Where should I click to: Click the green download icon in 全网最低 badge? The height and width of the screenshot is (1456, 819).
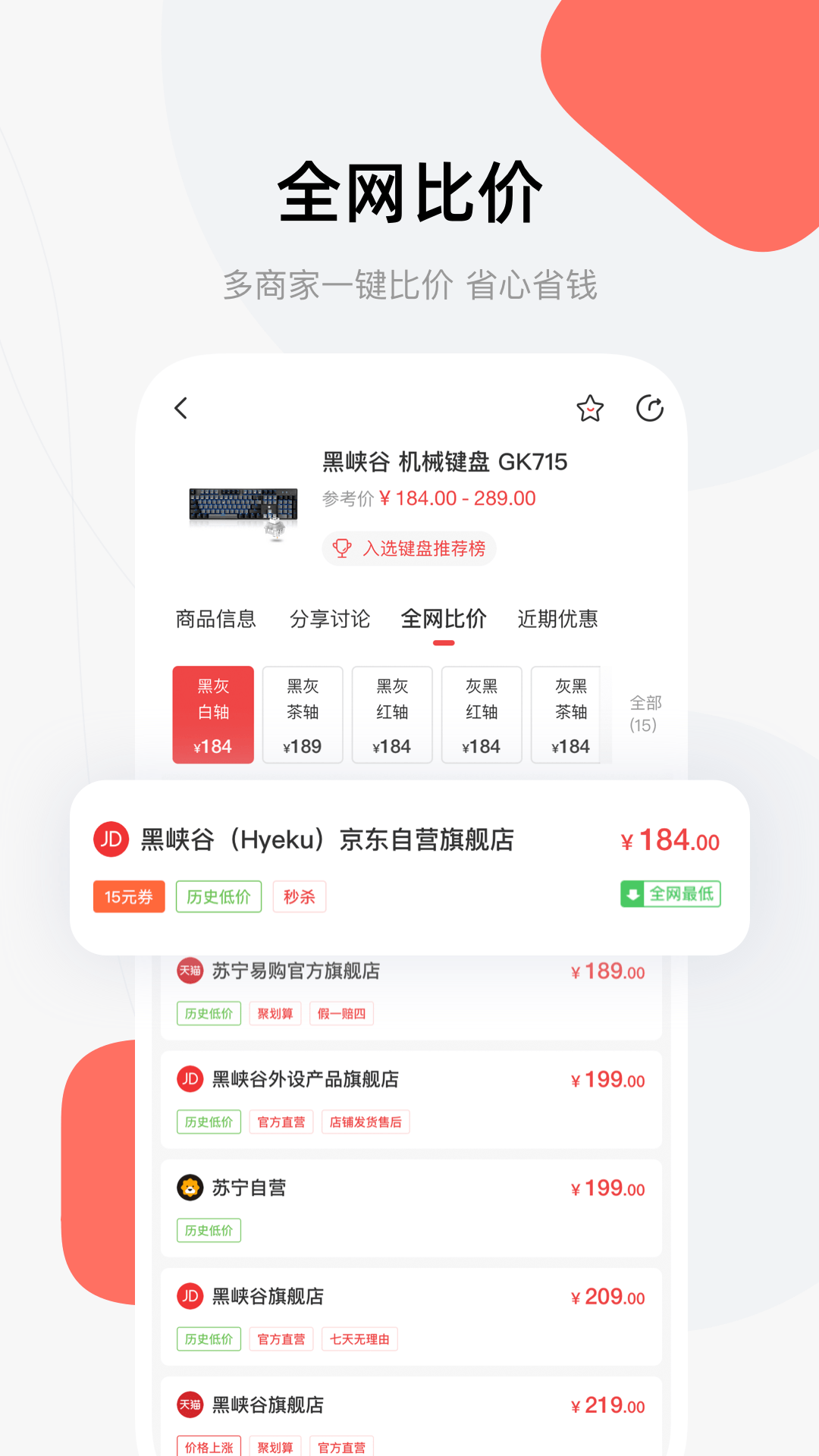pos(632,894)
